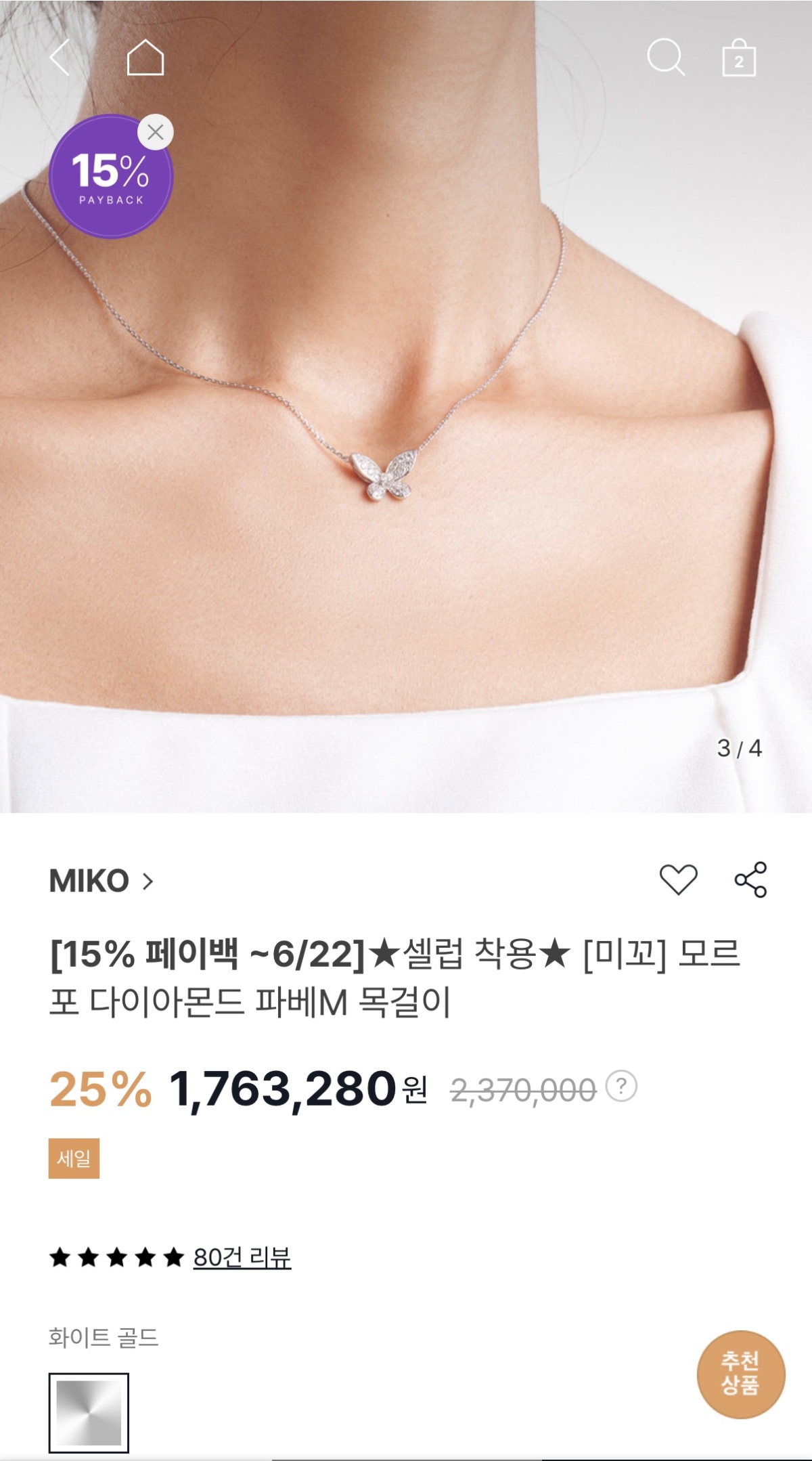Open the 80건 리뷰 reviews link
The image size is (812, 1461).
[242, 1257]
